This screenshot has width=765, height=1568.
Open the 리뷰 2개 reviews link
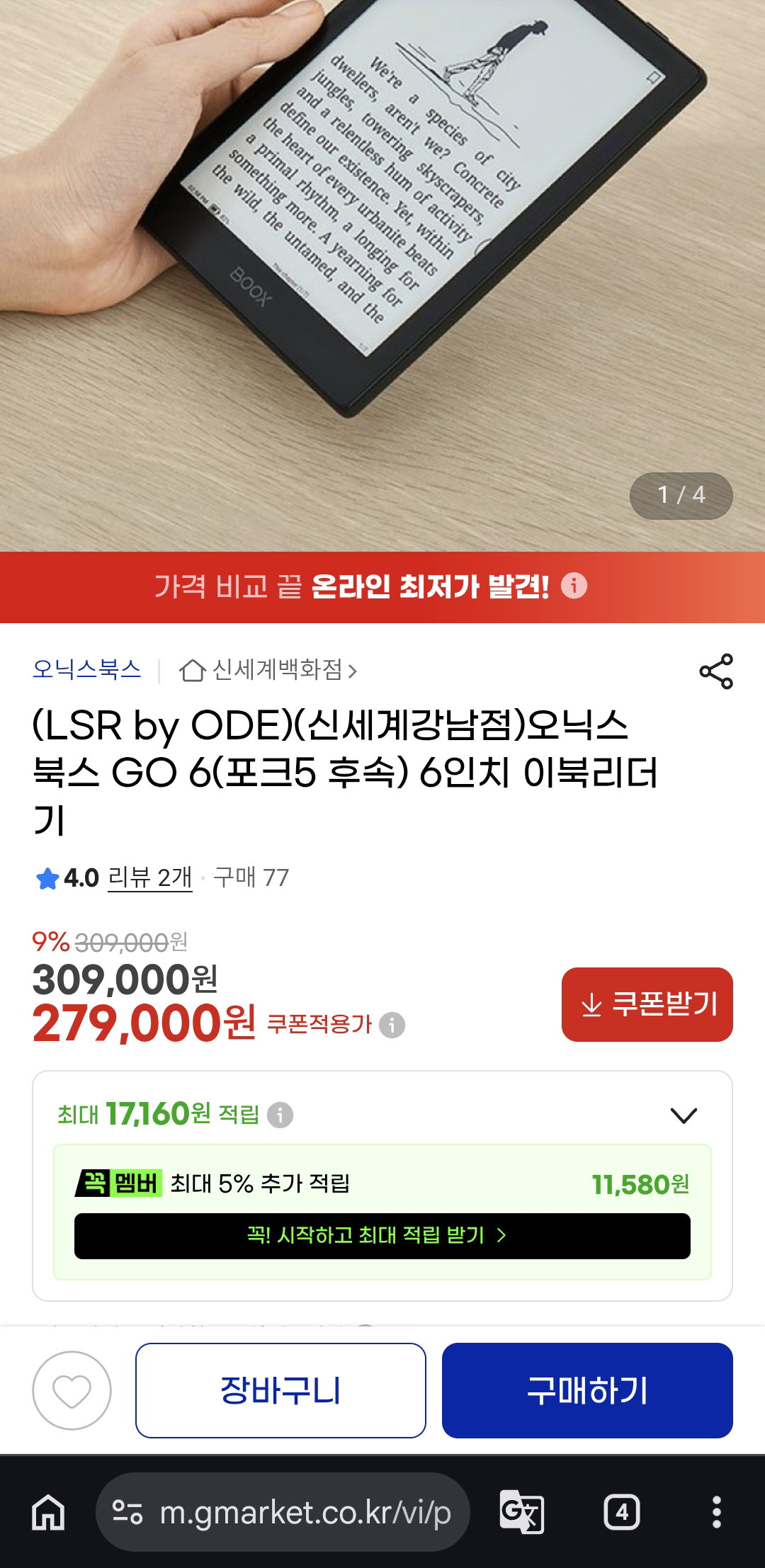150,877
